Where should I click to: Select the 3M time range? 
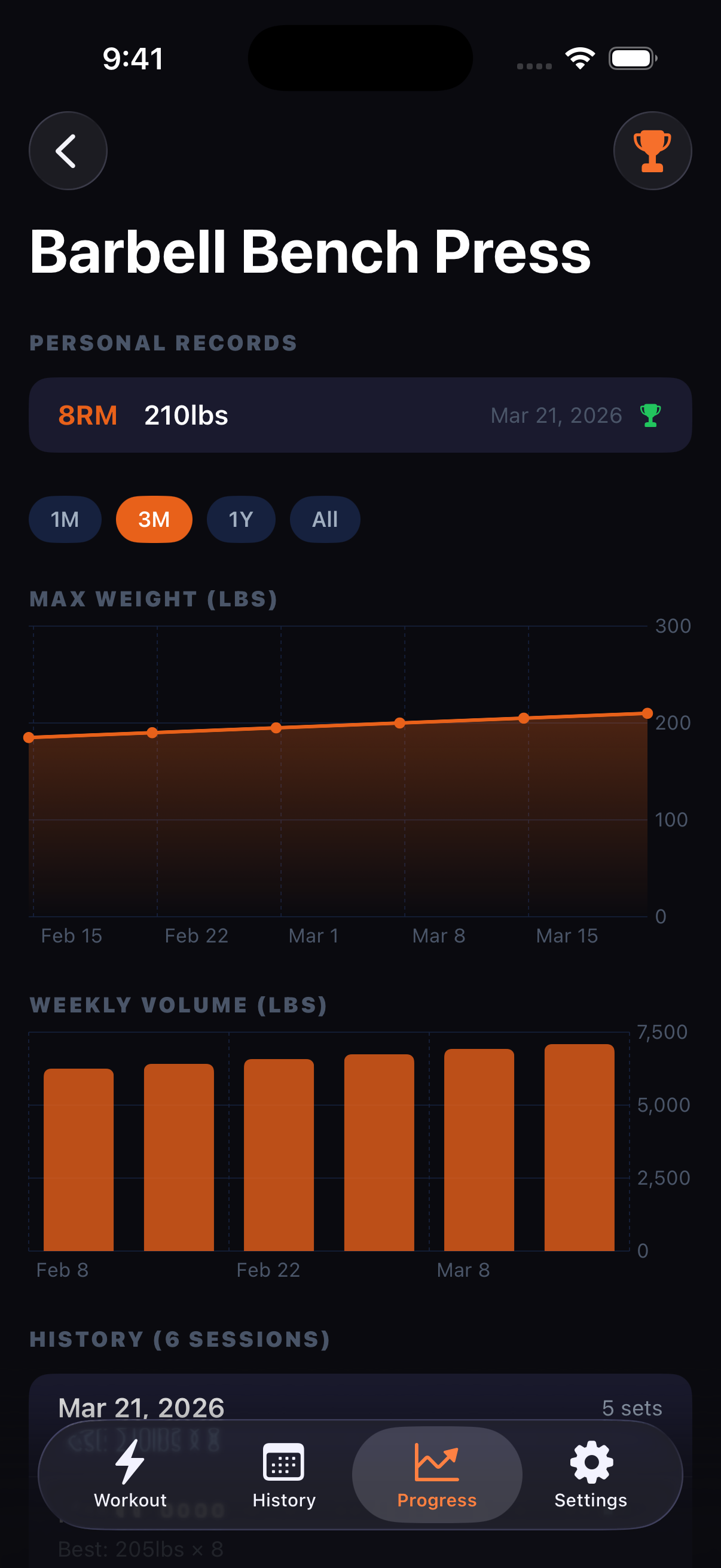point(154,519)
